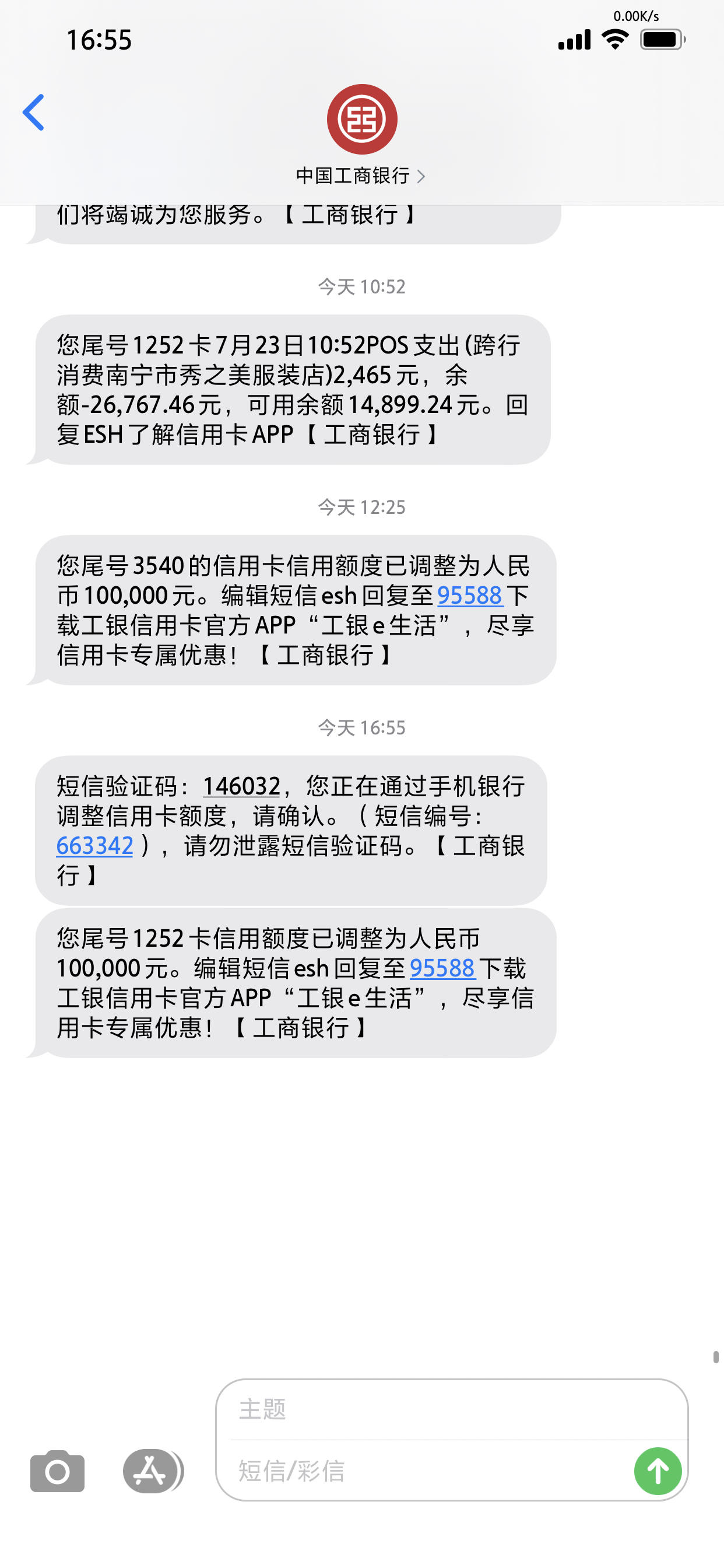The image size is (724, 1568).
Task: Tap the 95588 link in the 3540 card message
Action: (x=470, y=596)
